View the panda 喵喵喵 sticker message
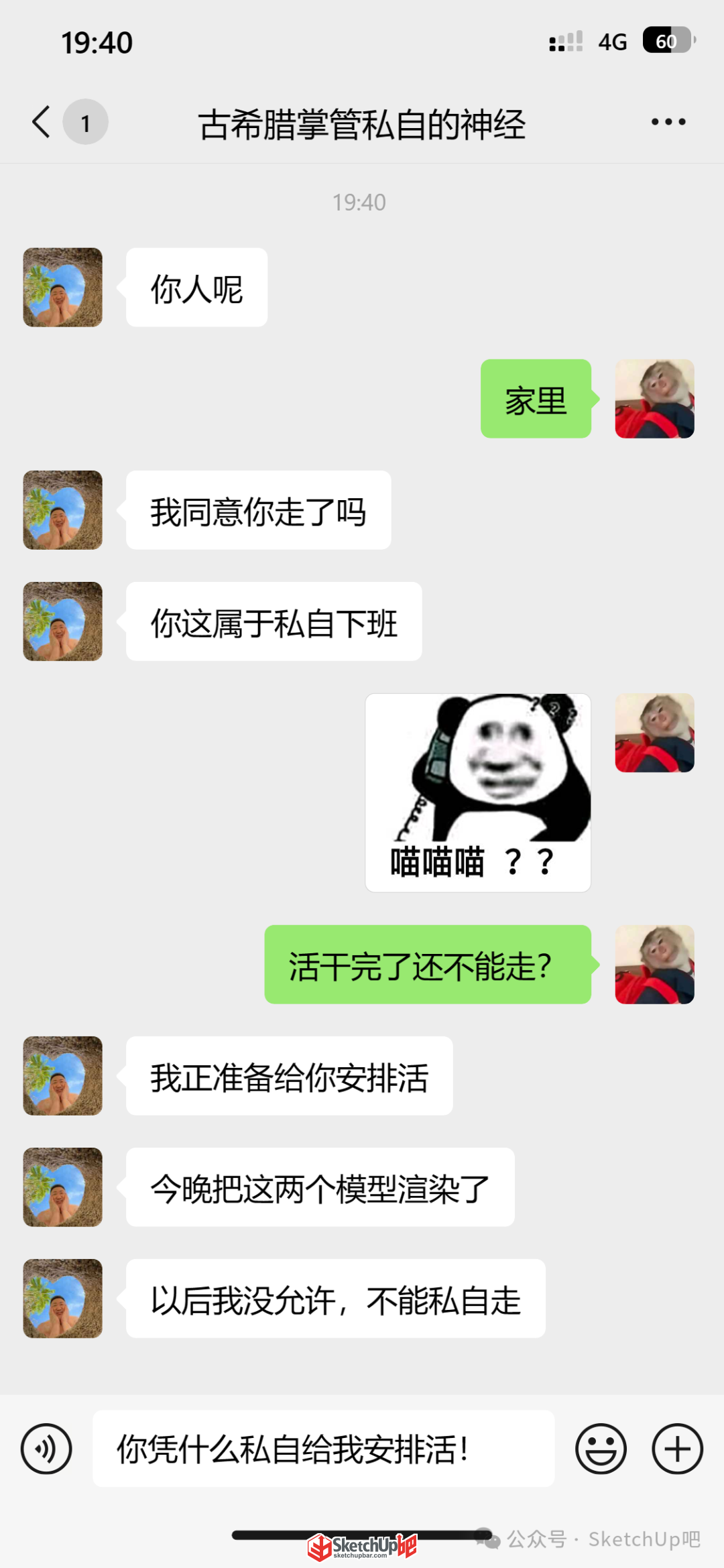Image resolution: width=724 pixels, height=1568 pixels. coord(478,792)
